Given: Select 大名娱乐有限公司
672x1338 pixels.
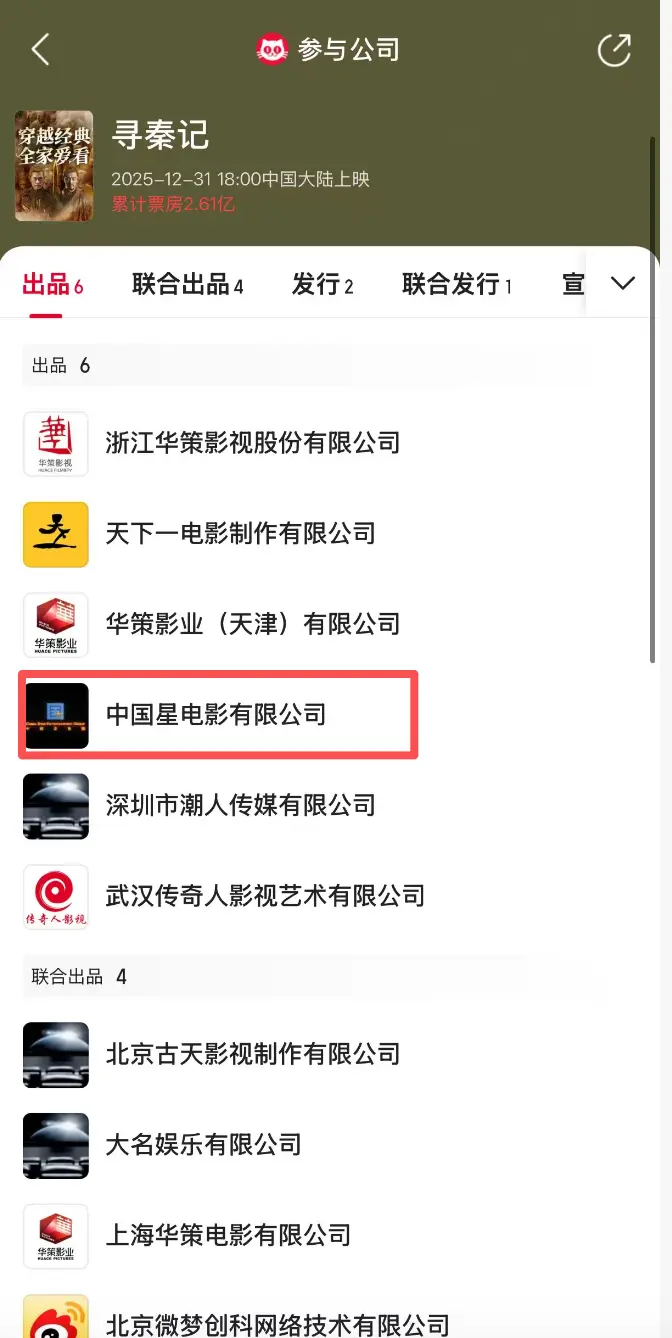Looking at the screenshot, I should click(x=203, y=1144).
